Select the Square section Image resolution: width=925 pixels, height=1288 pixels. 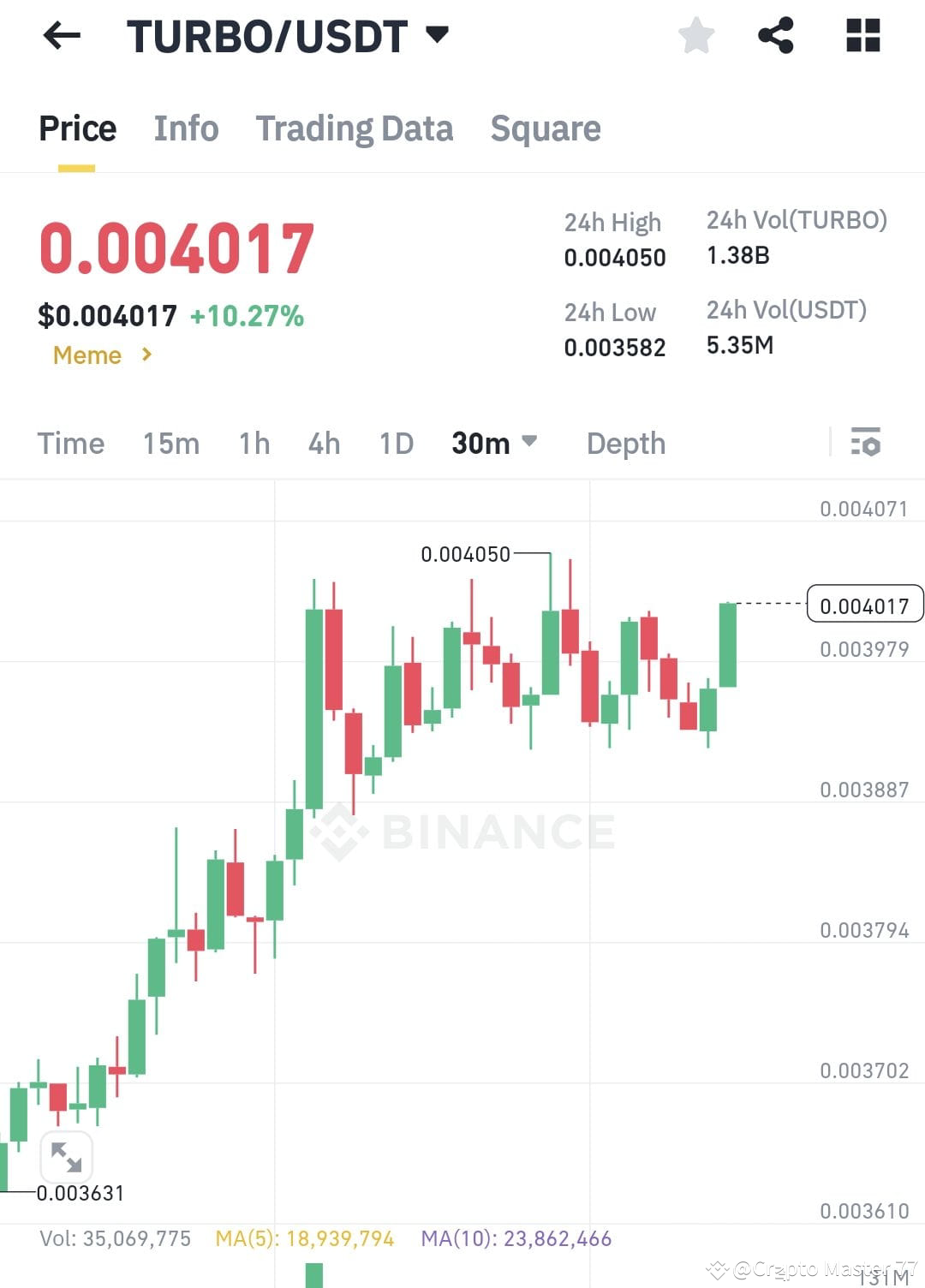click(x=546, y=128)
